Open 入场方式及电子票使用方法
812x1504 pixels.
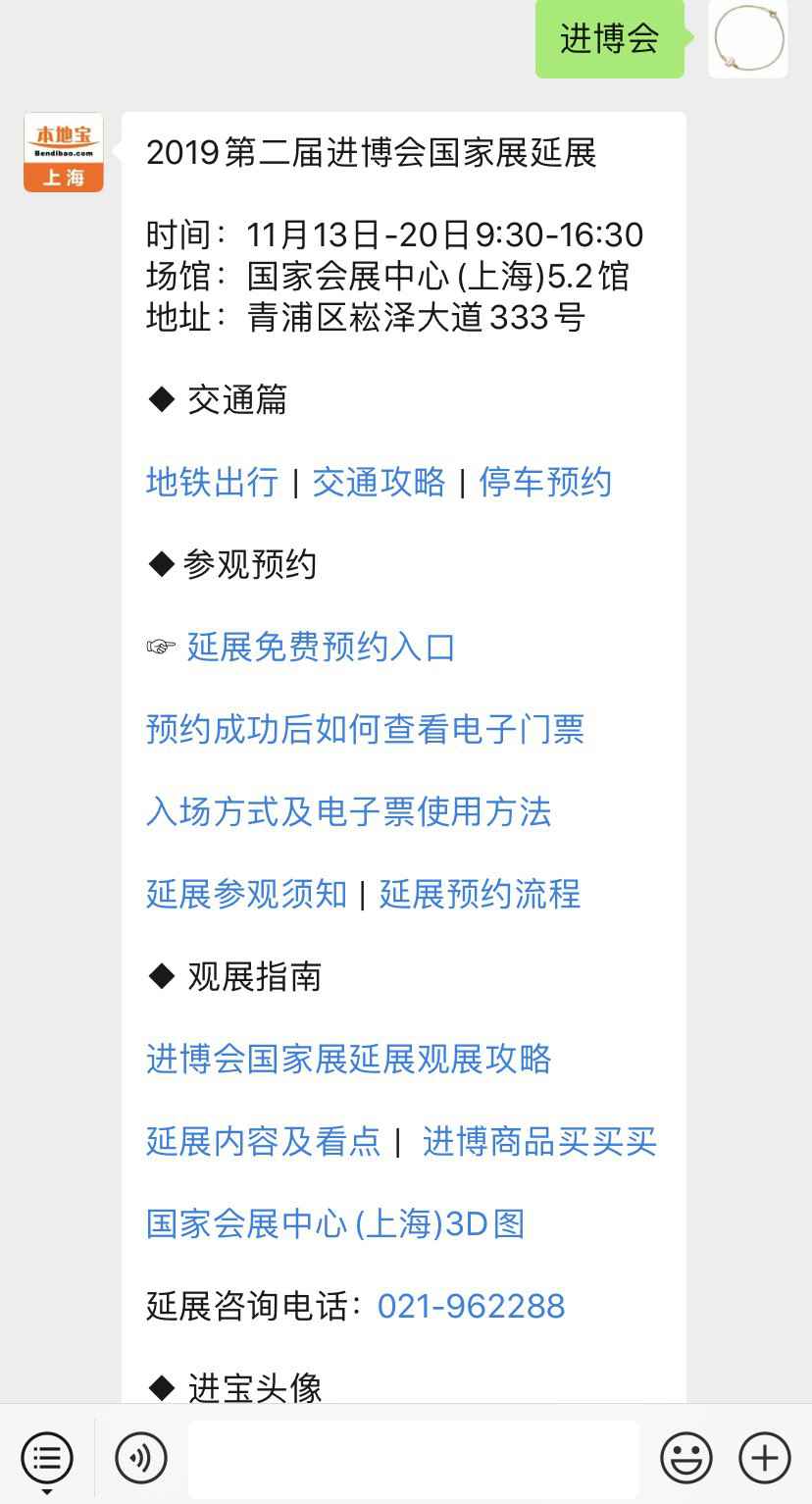click(x=349, y=813)
